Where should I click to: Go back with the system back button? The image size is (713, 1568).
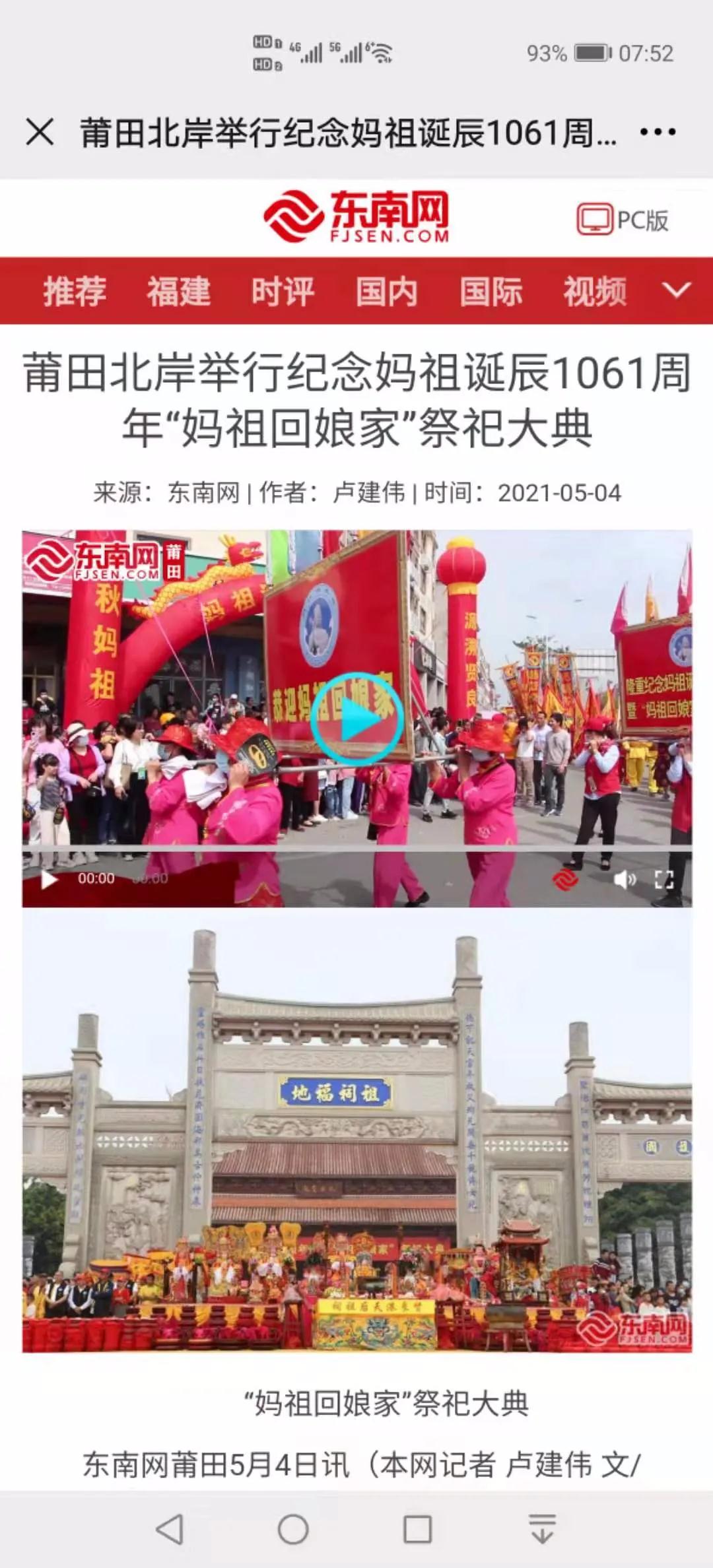point(170,1528)
